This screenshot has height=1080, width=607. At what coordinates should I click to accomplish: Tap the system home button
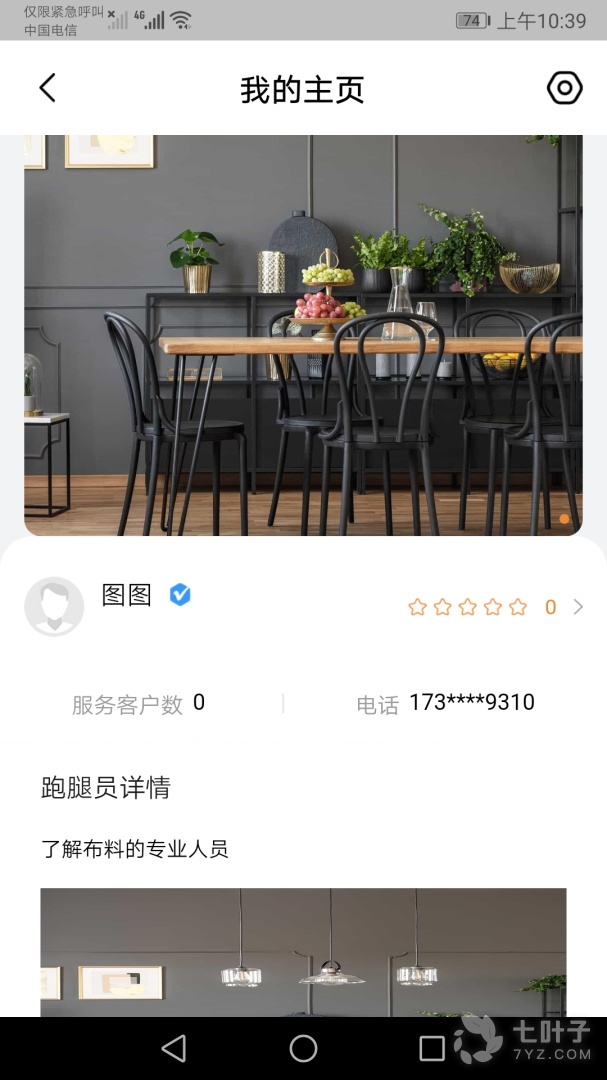303,1048
